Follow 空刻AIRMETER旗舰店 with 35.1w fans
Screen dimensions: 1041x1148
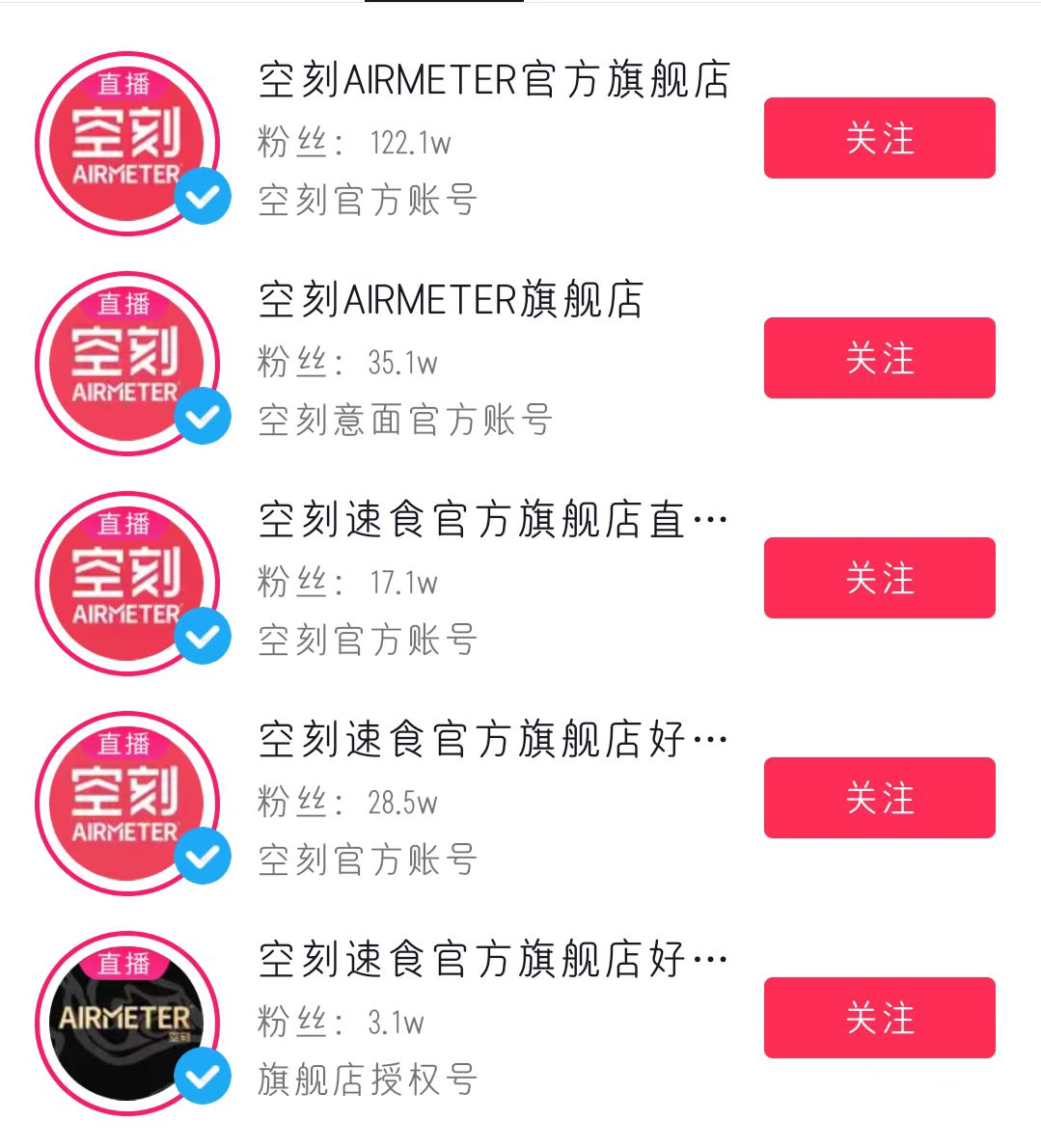tap(879, 358)
